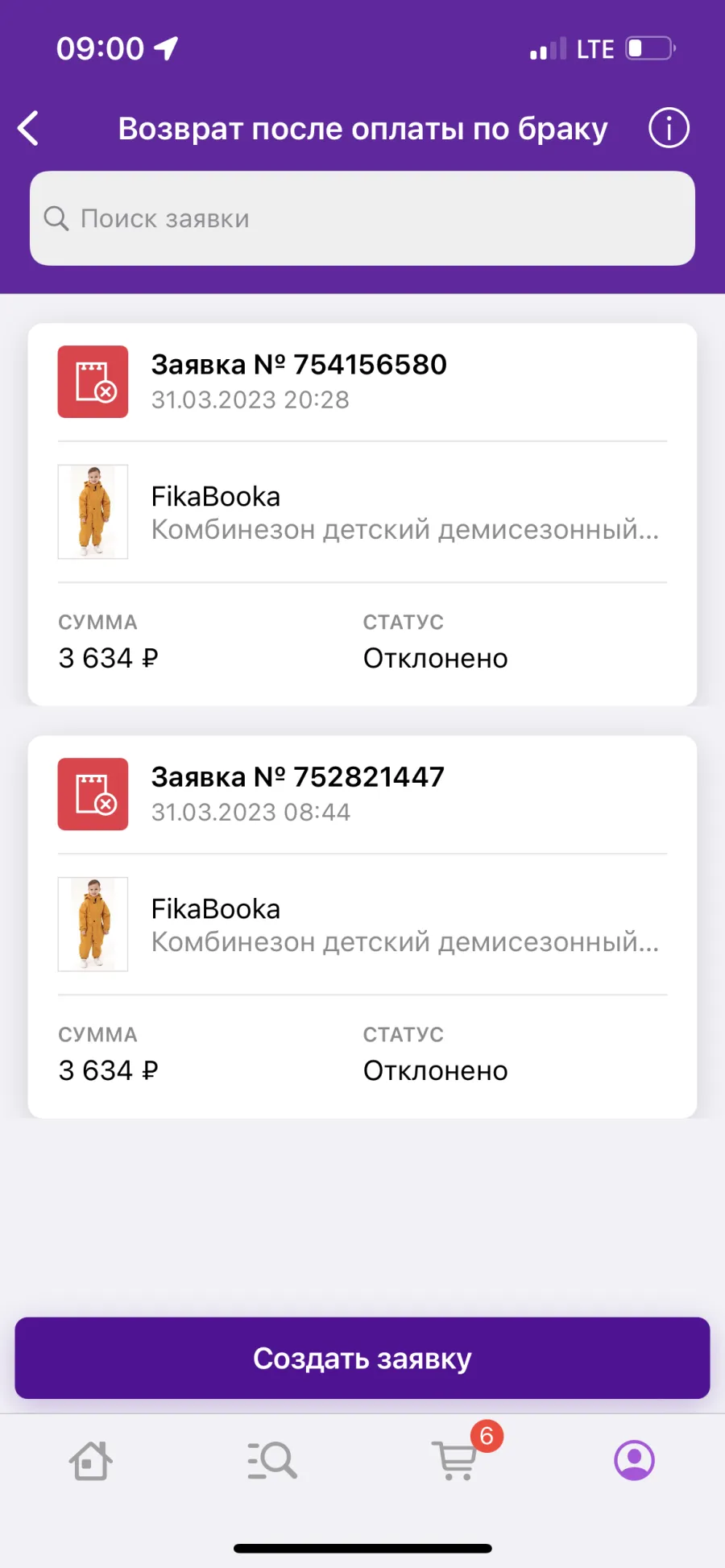The height and width of the screenshot is (1568, 725).
Task: Tap the Создать заявку button
Action: pyautogui.click(x=362, y=1358)
